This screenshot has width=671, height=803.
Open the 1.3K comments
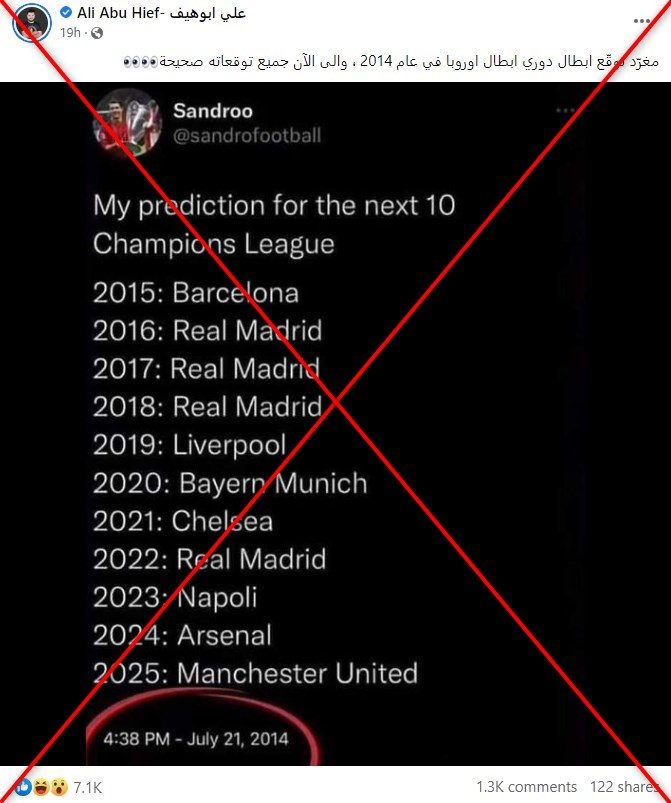point(526,787)
